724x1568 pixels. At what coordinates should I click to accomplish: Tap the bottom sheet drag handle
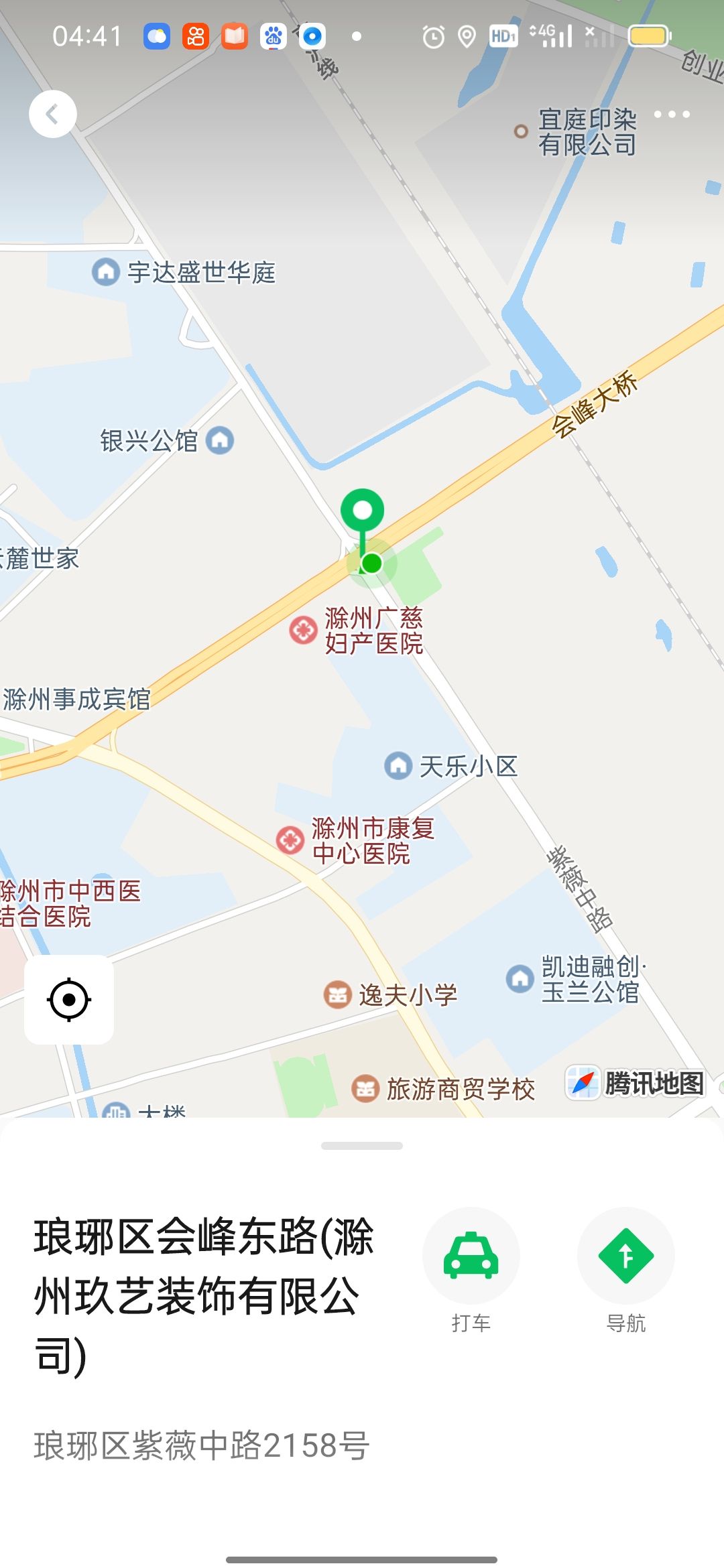362,1146
